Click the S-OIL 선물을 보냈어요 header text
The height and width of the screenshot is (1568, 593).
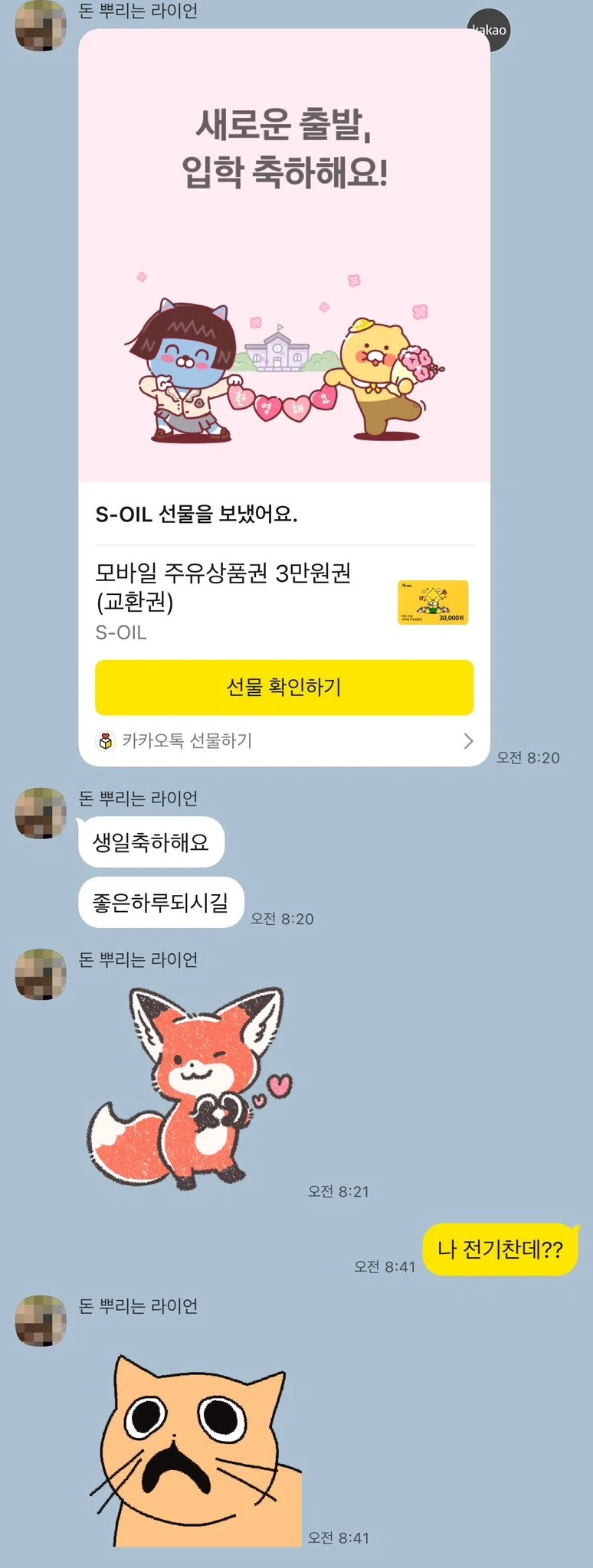[x=195, y=514]
